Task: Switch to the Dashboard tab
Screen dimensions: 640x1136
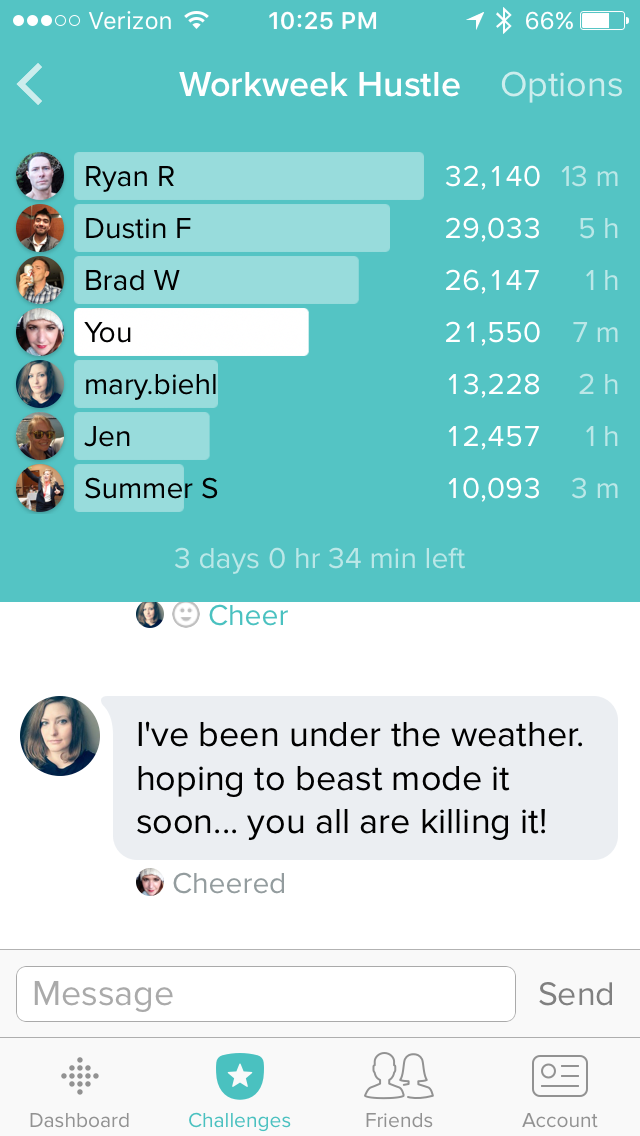Action: coord(79,1090)
